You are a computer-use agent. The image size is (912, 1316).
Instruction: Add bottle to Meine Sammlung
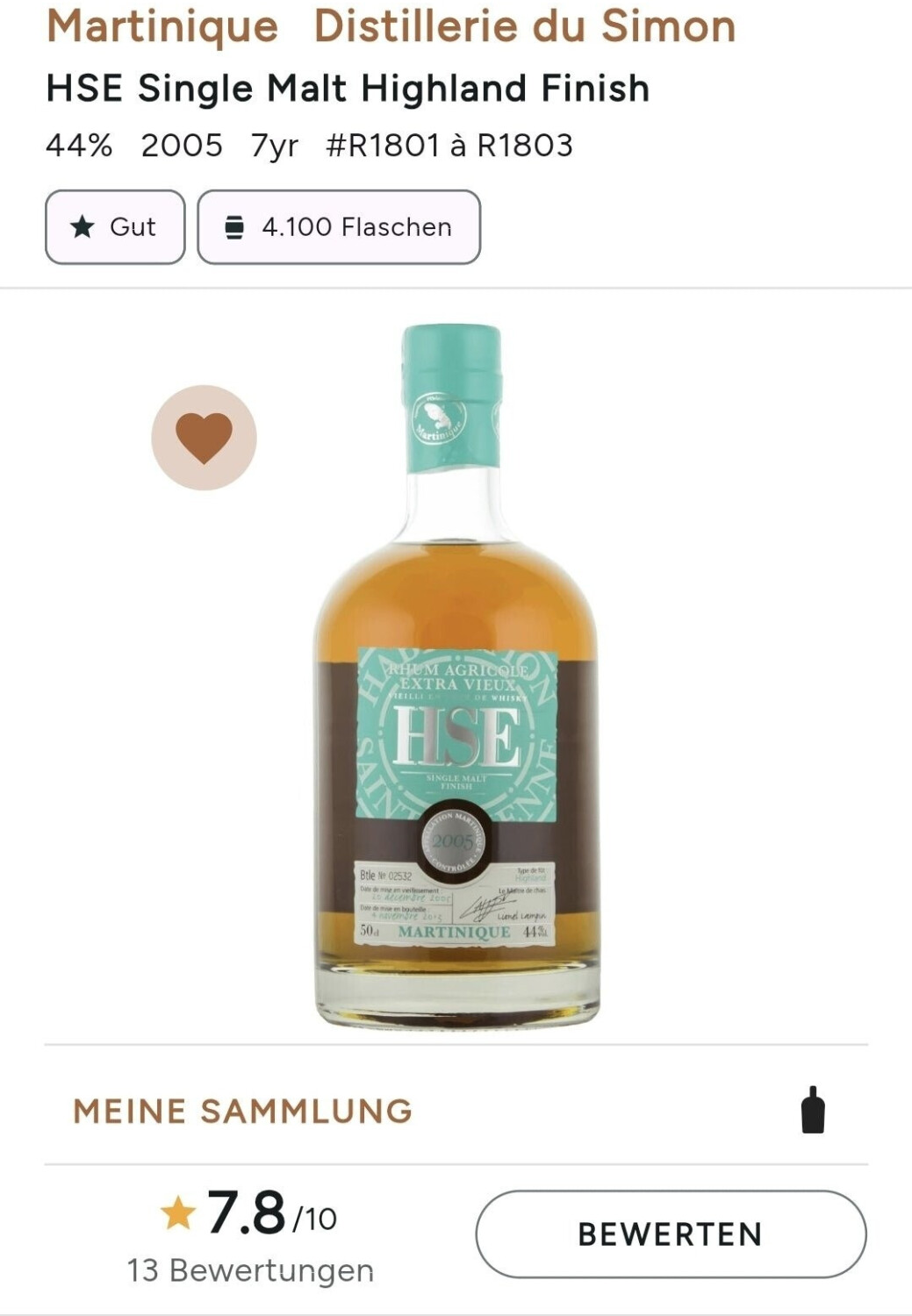[813, 1110]
